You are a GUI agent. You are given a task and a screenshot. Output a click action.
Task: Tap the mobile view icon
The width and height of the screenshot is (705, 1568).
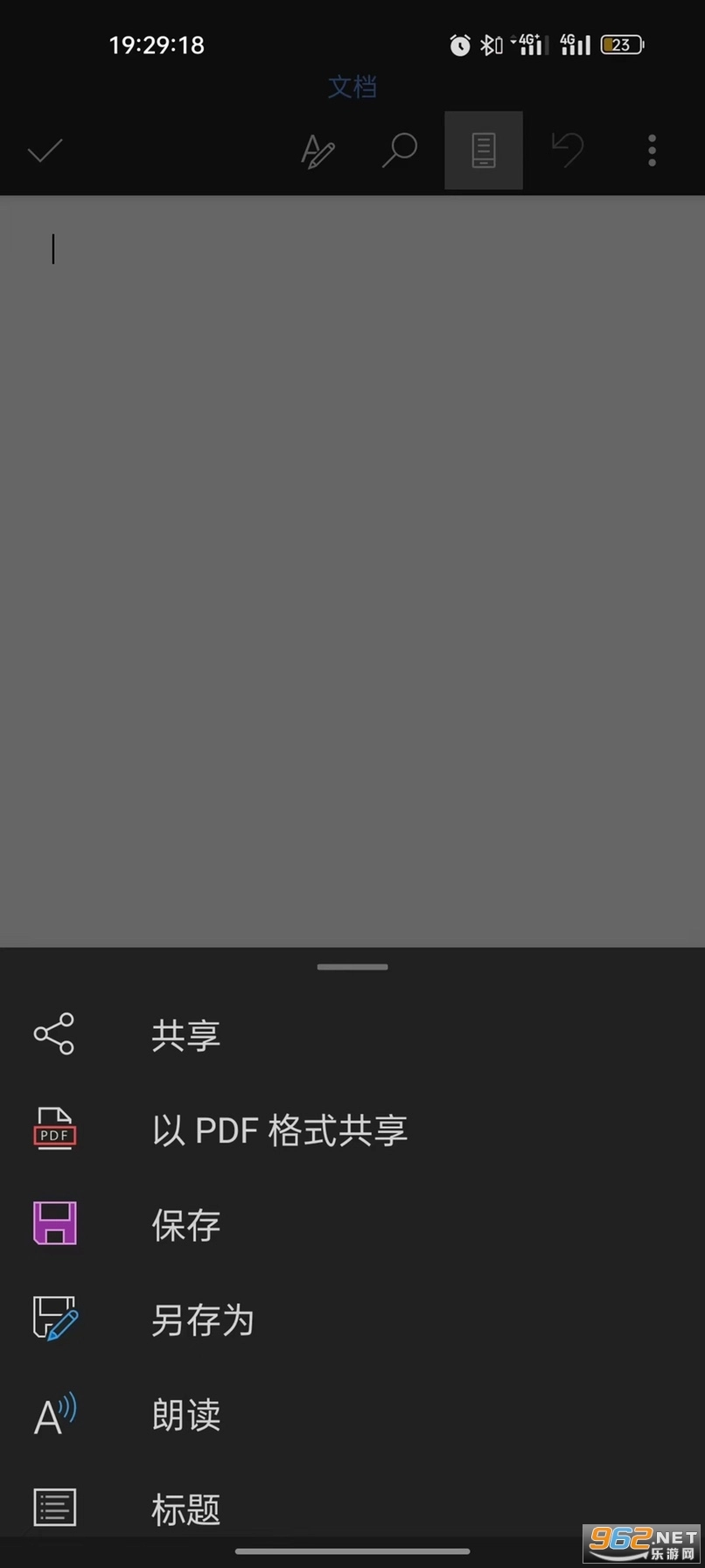(483, 150)
